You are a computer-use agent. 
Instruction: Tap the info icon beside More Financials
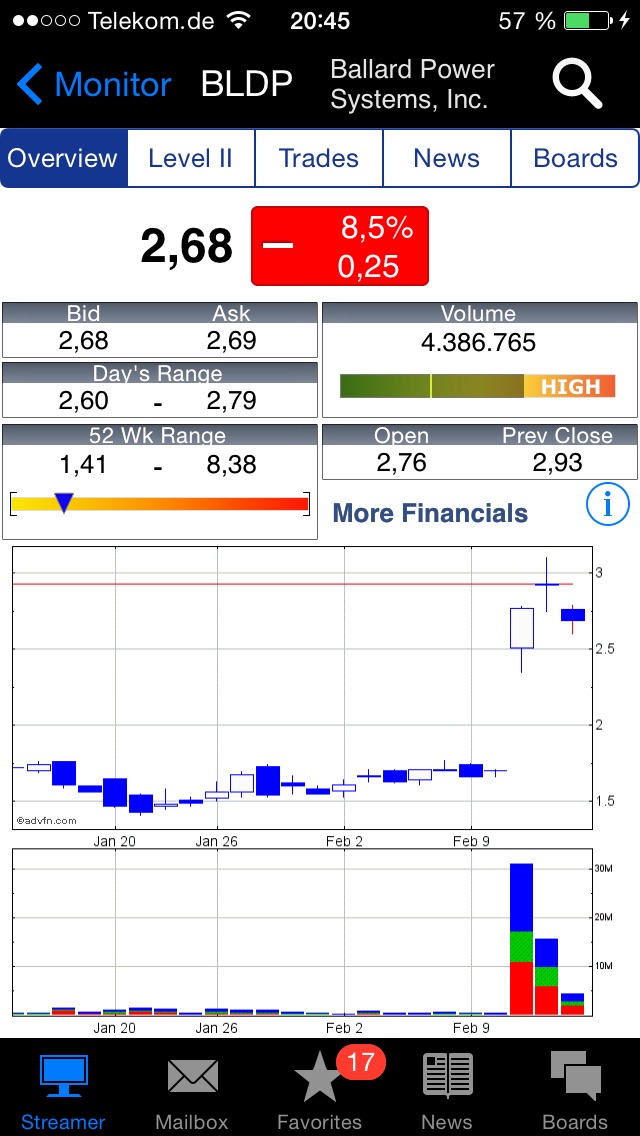(x=607, y=504)
